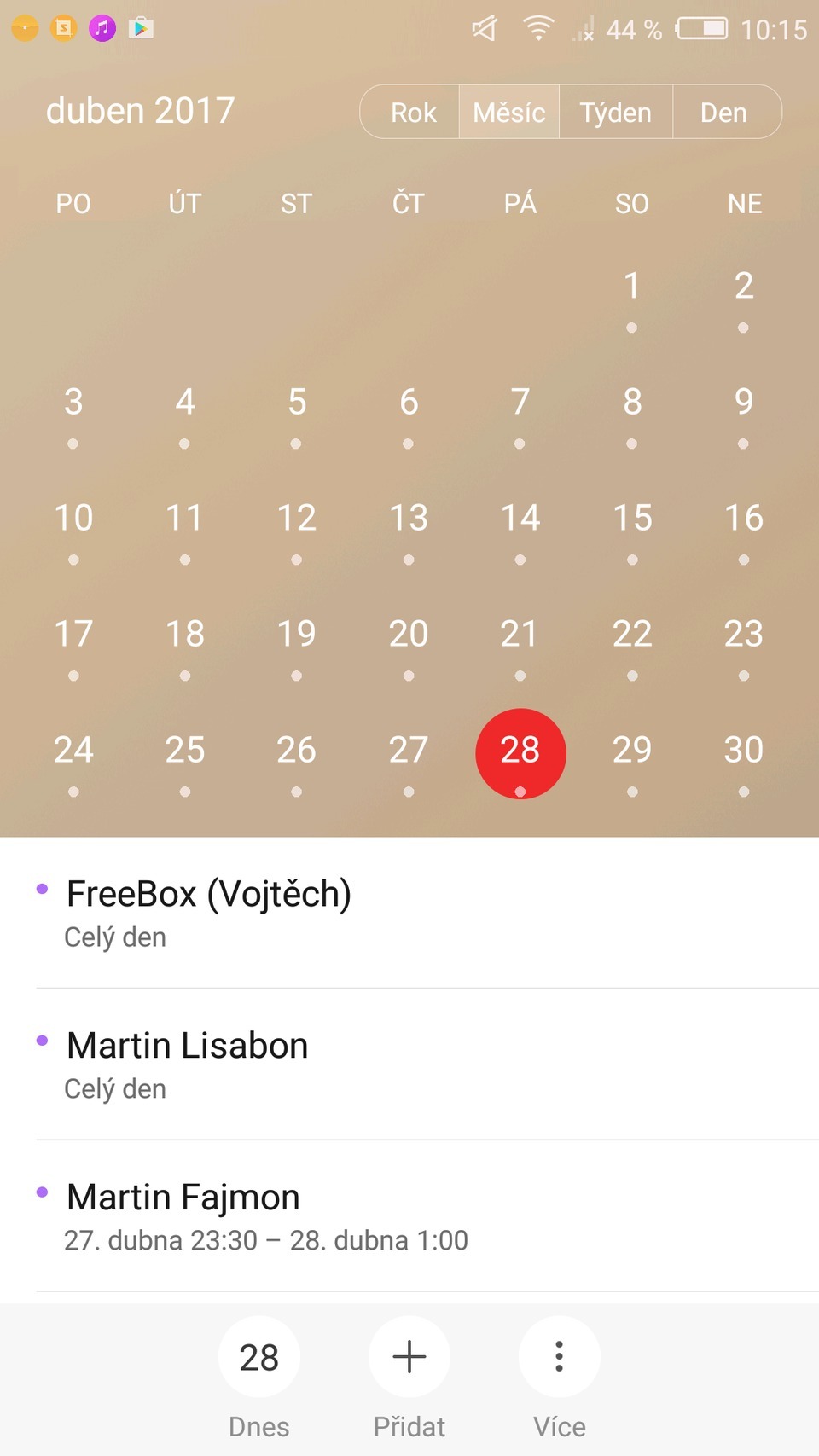Open the FreeBox (Vojtěch) event

pyautogui.click(x=409, y=913)
